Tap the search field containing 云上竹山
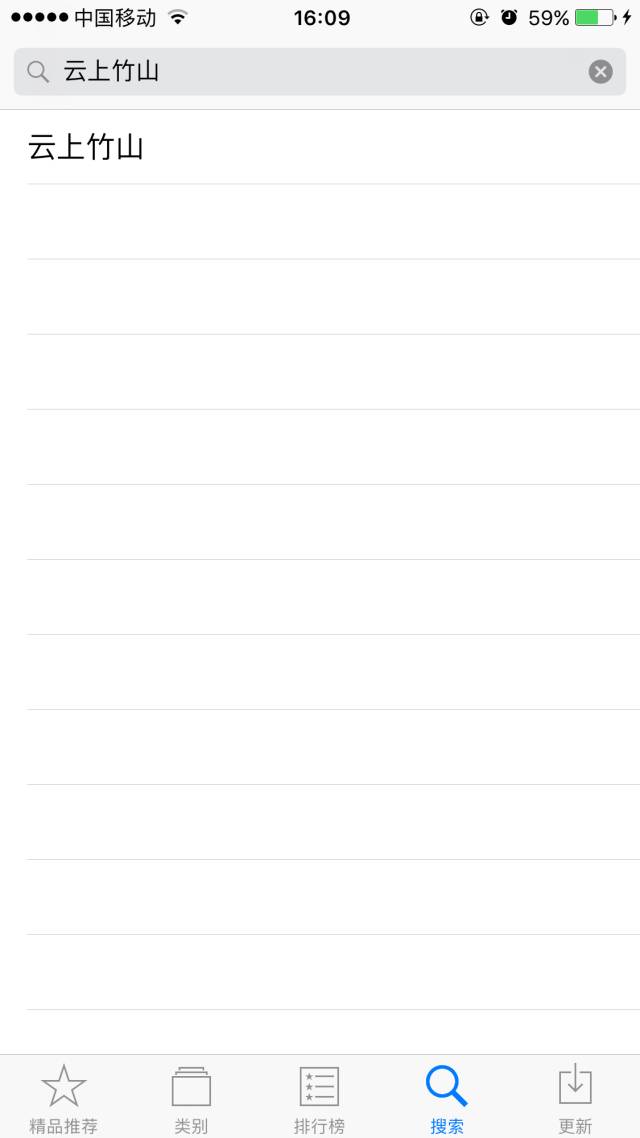640x1138 pixels. coord(319,72)
